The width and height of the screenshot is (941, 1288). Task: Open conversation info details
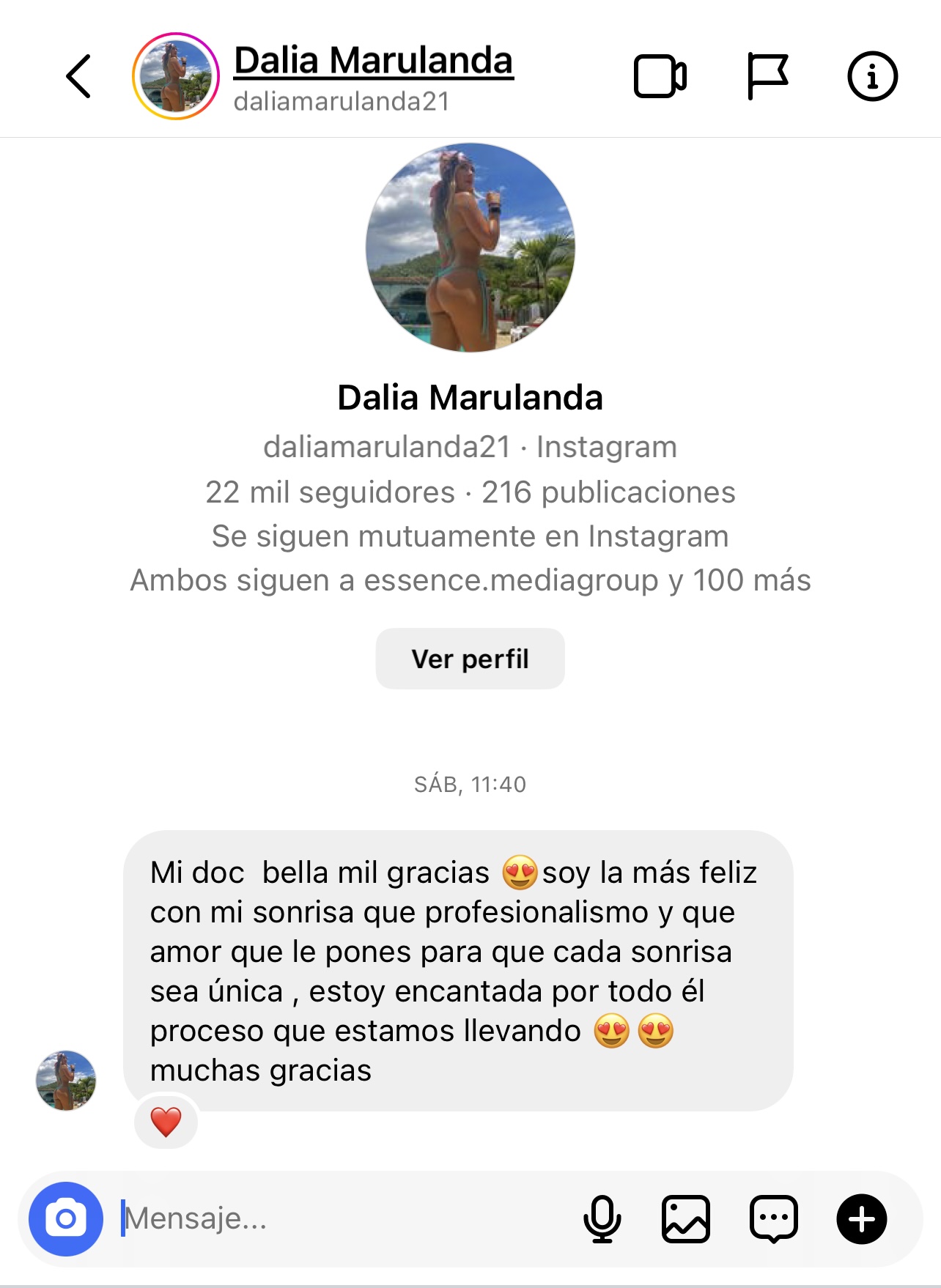coord(872,76)
